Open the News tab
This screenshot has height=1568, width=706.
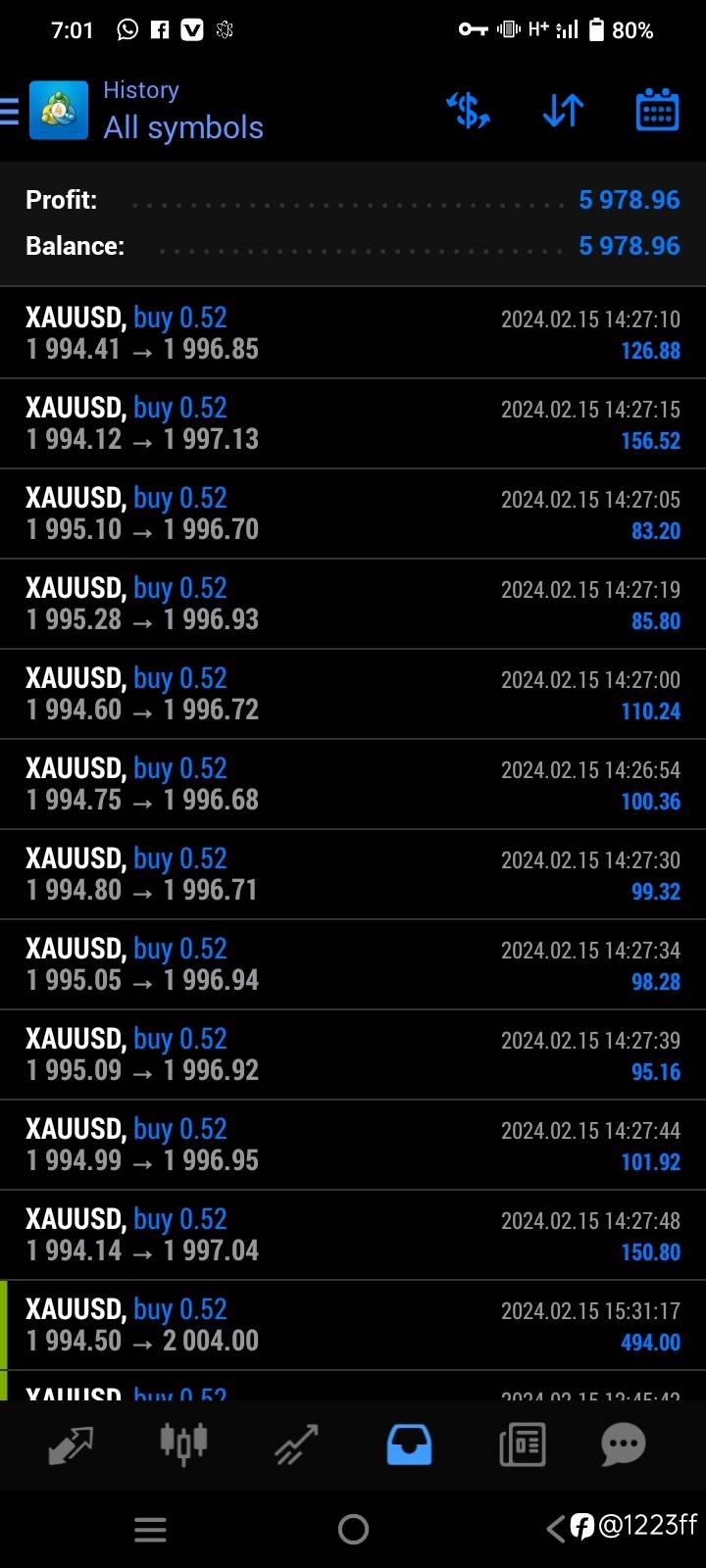(522, 1445)
